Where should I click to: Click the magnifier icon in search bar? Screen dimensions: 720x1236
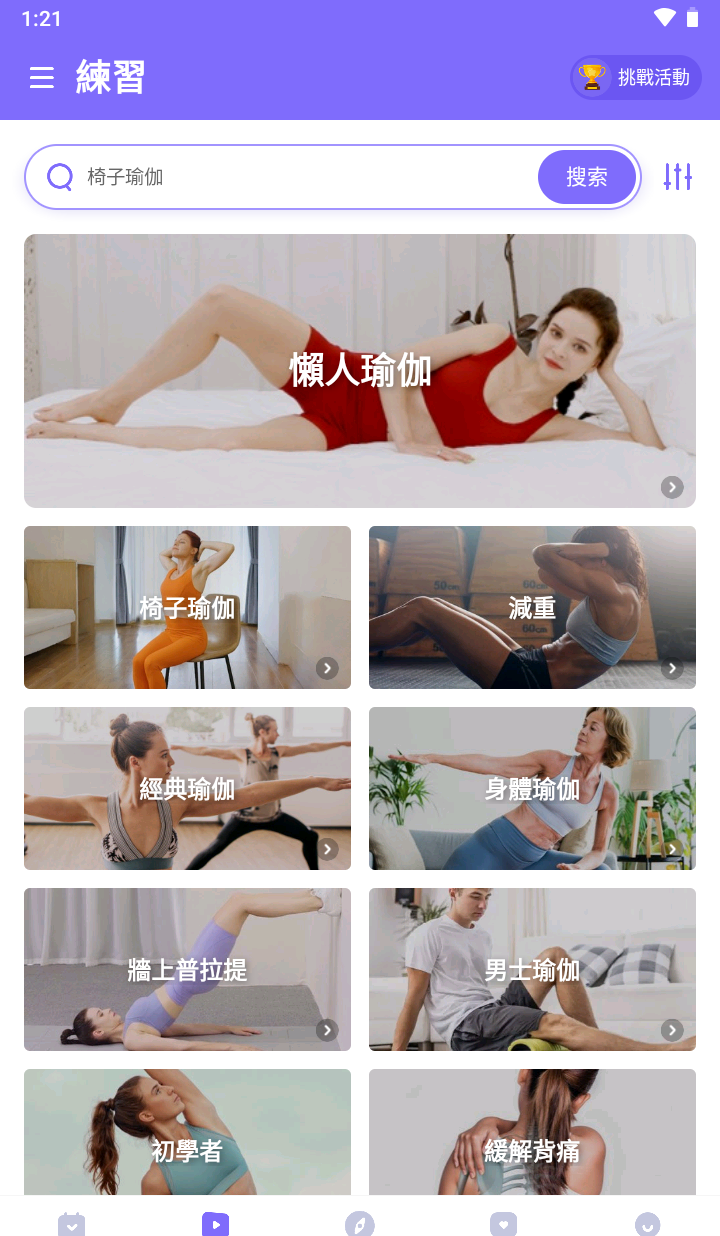click(60, 176)
